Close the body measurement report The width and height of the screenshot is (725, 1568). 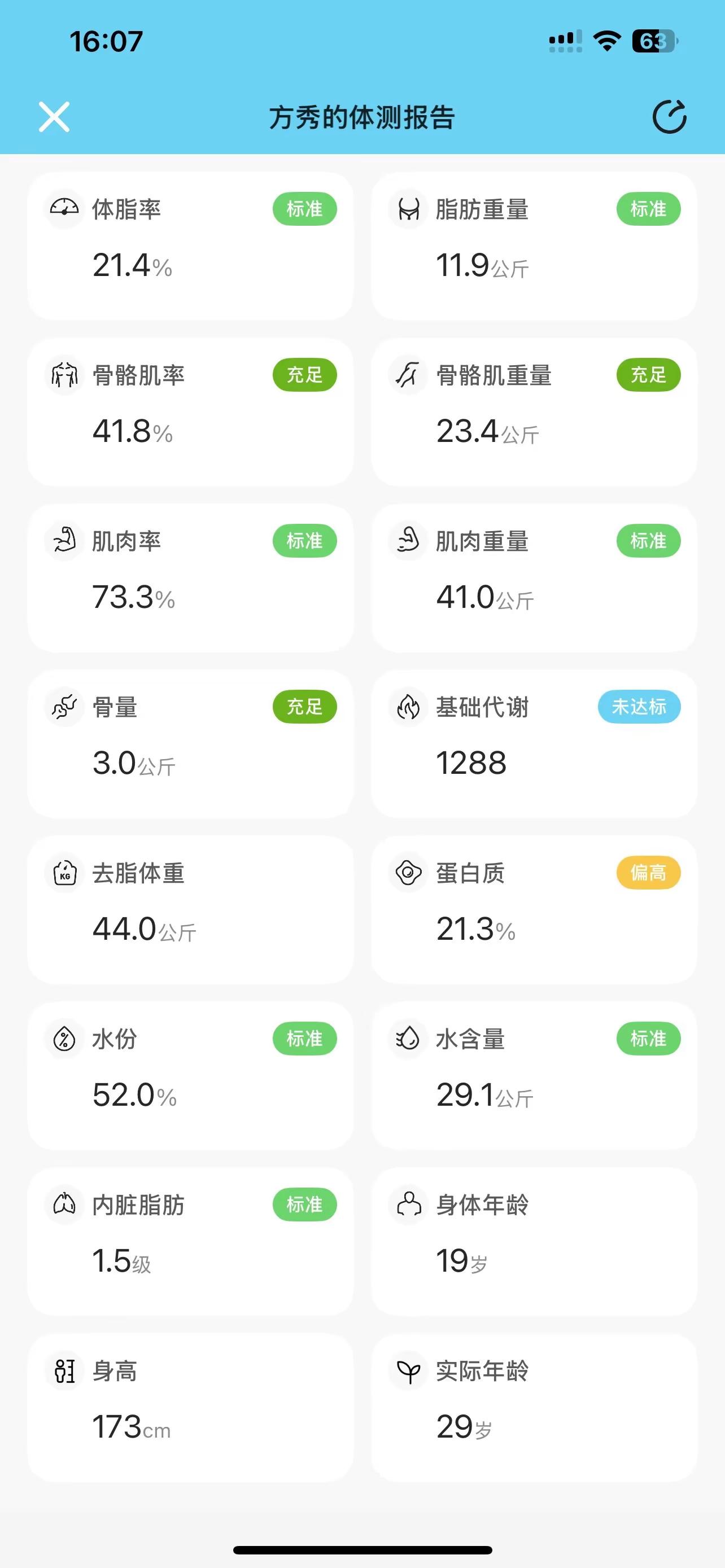pyautogui.click(x=54, y=117)
